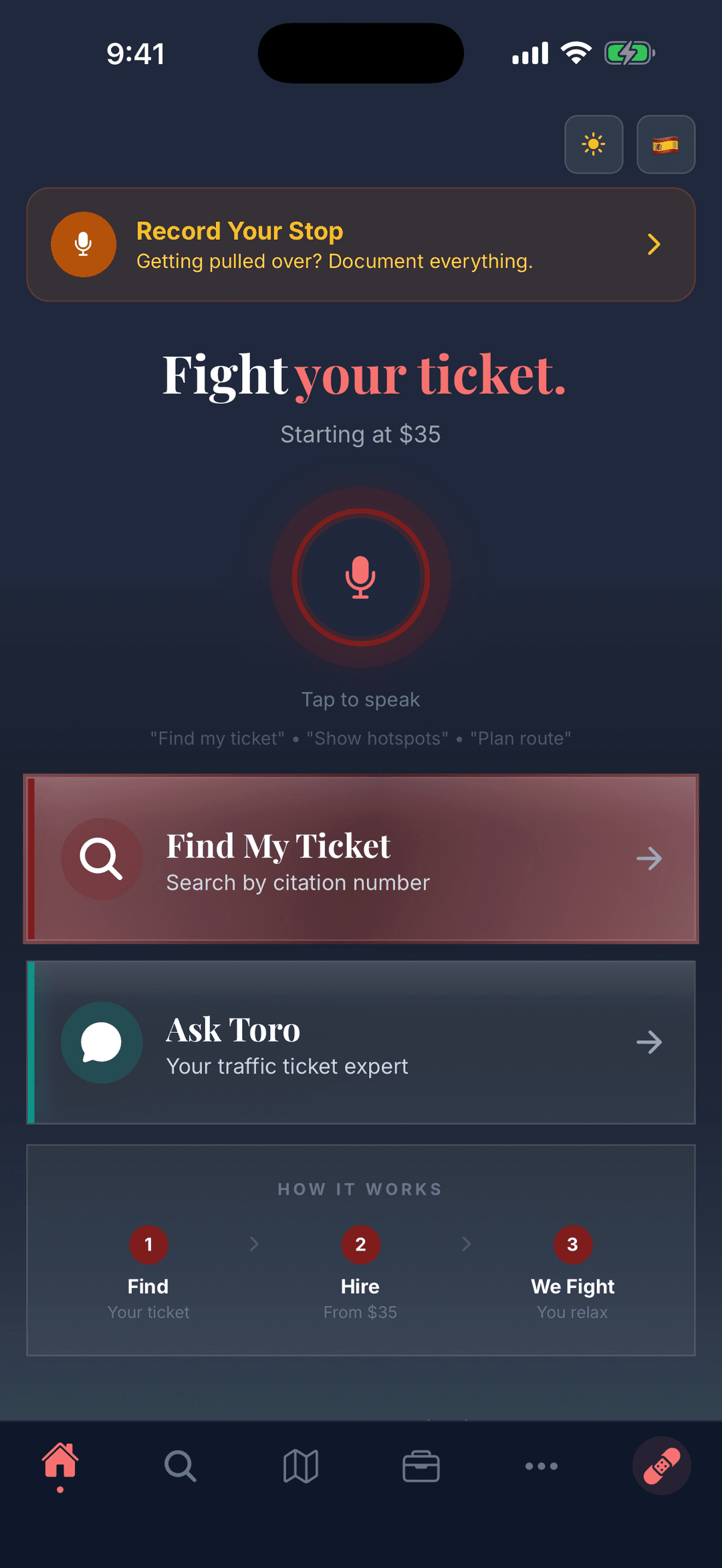The width and height of the screenshot is (722, 1568).
Task: Switch language using the Spanish flag toggle
Action: [666, 144]
